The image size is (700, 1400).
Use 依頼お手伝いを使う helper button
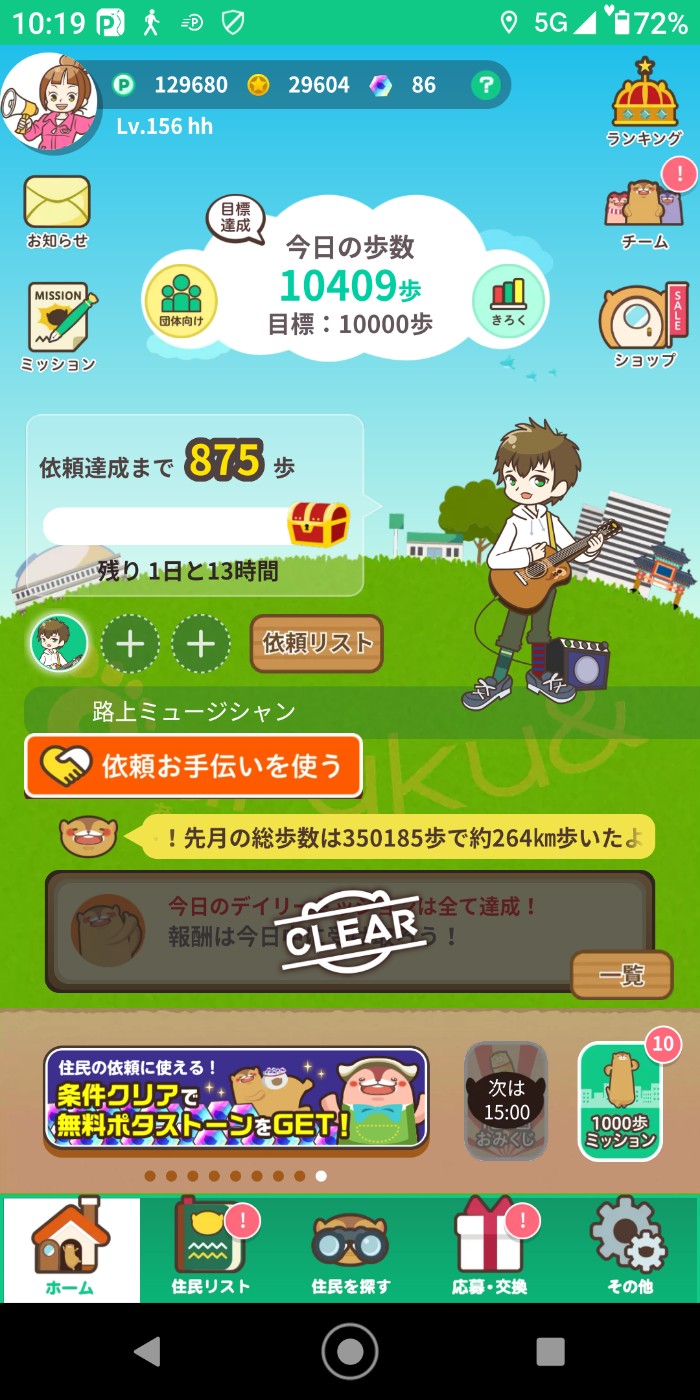pyautogui.click(x=194, y=766)
